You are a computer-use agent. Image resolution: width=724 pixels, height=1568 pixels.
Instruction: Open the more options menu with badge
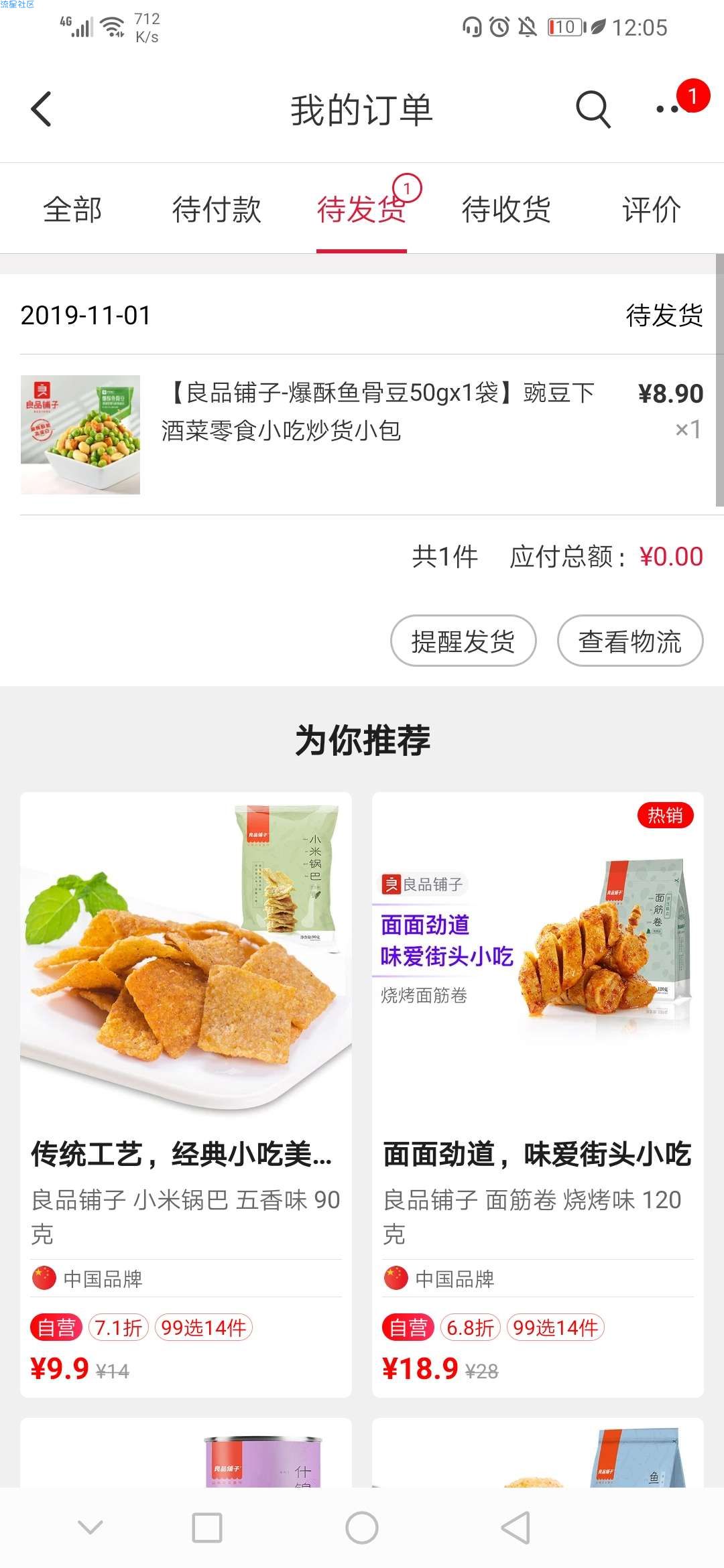[670, 108]
